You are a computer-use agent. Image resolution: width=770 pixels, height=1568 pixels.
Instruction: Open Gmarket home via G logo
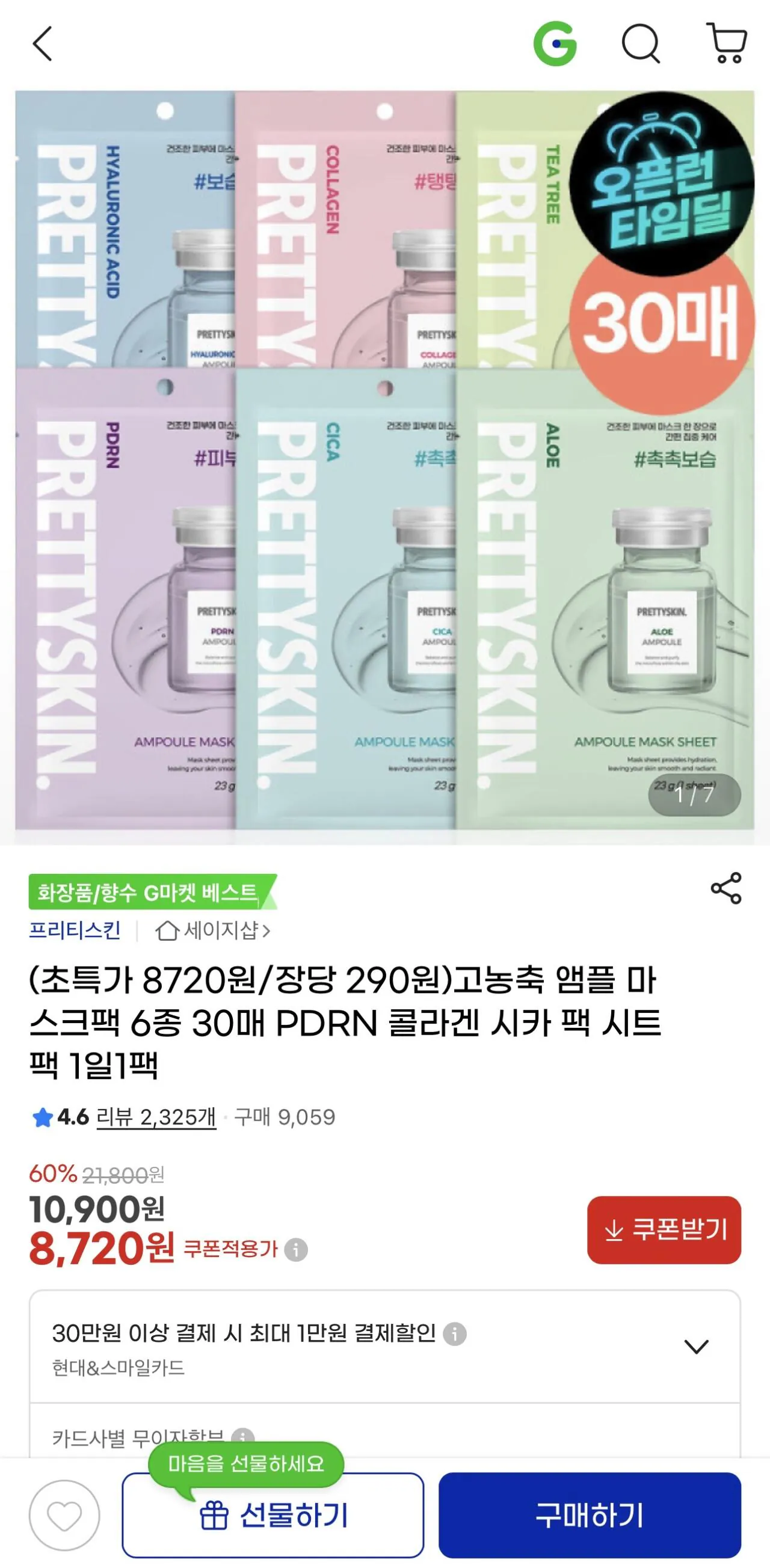point(555,43)
